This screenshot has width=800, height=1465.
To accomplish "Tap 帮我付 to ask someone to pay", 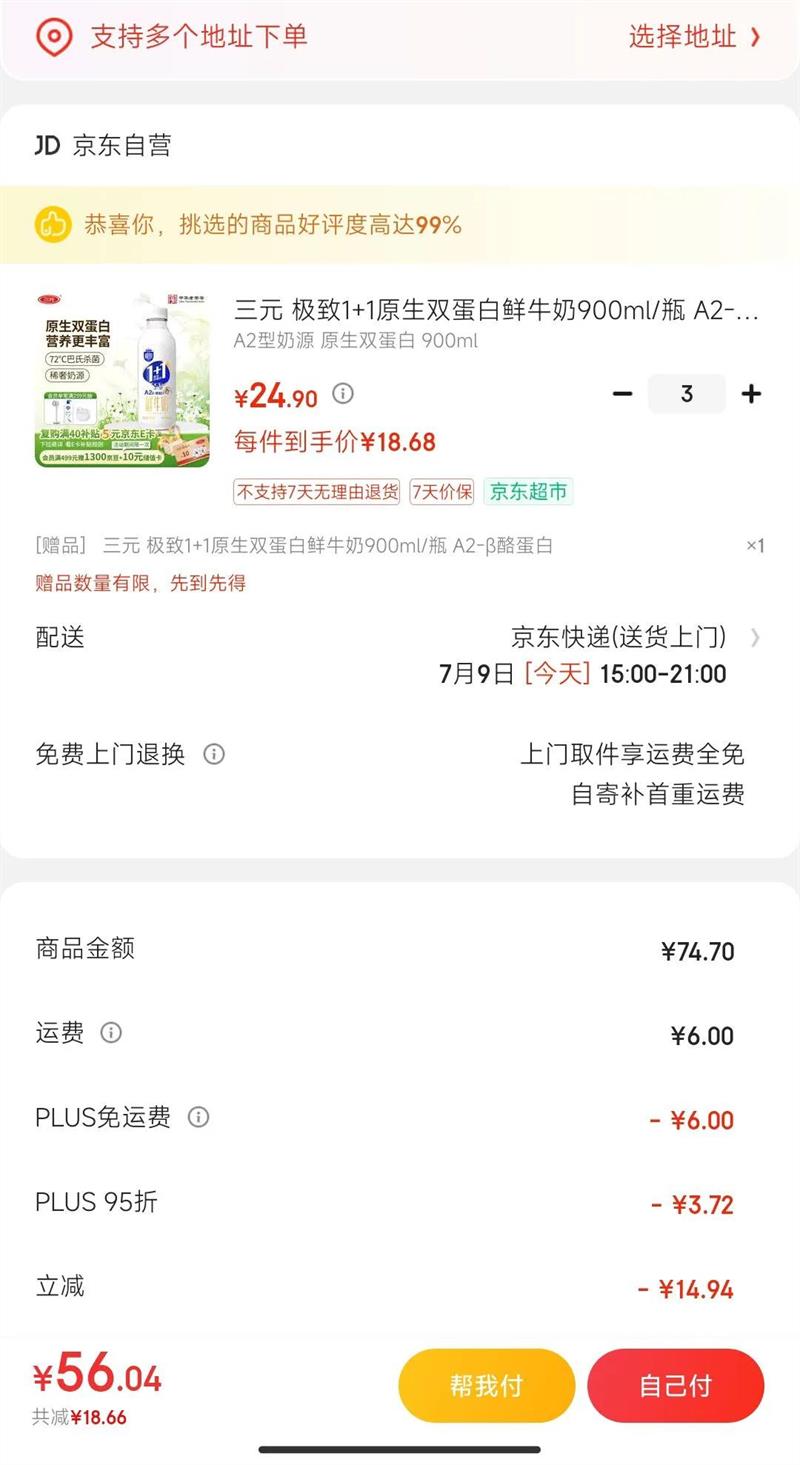I will [486, 1385].
